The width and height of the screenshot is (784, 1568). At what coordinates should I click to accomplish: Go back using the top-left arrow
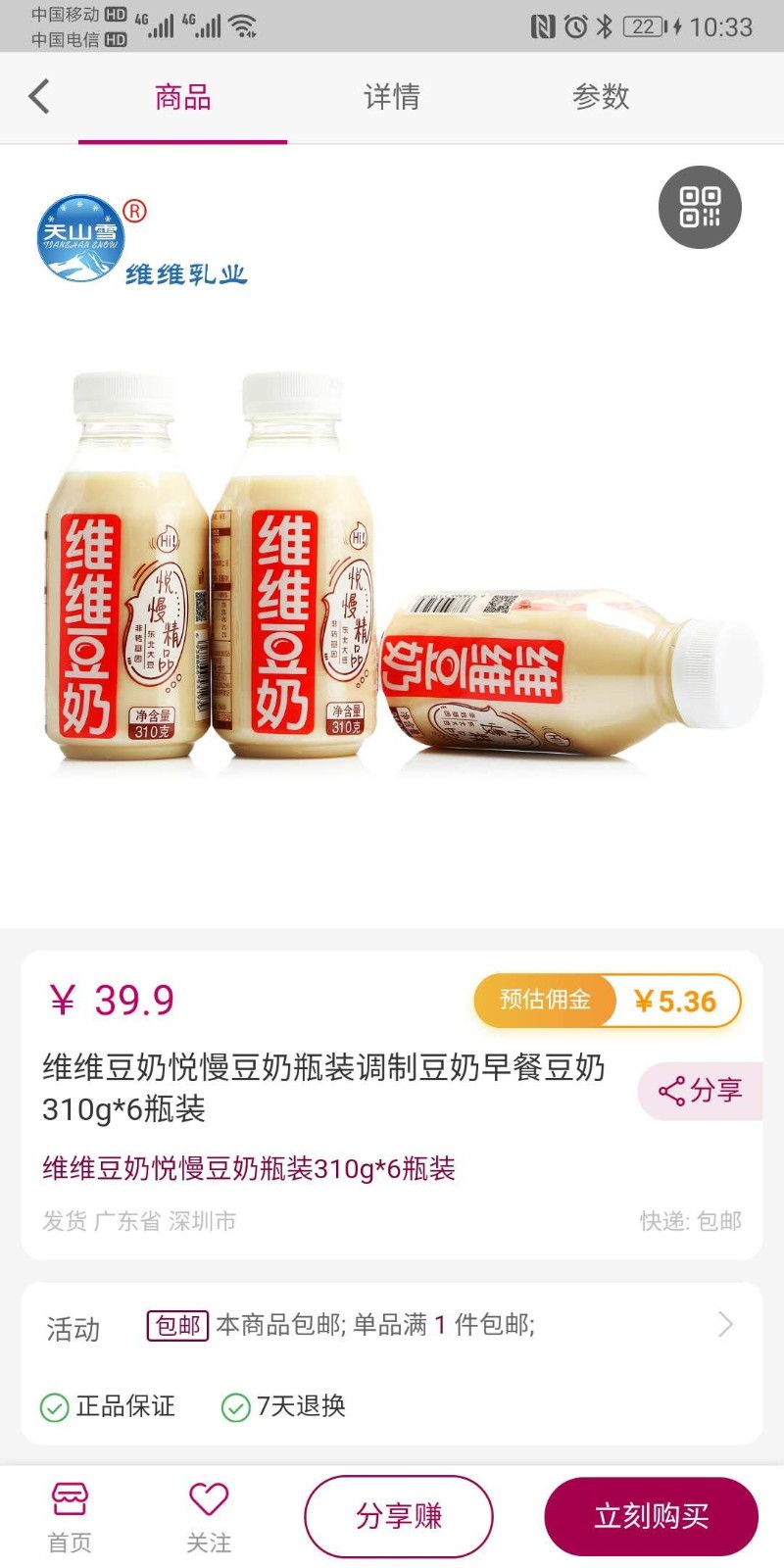[39, 97]
